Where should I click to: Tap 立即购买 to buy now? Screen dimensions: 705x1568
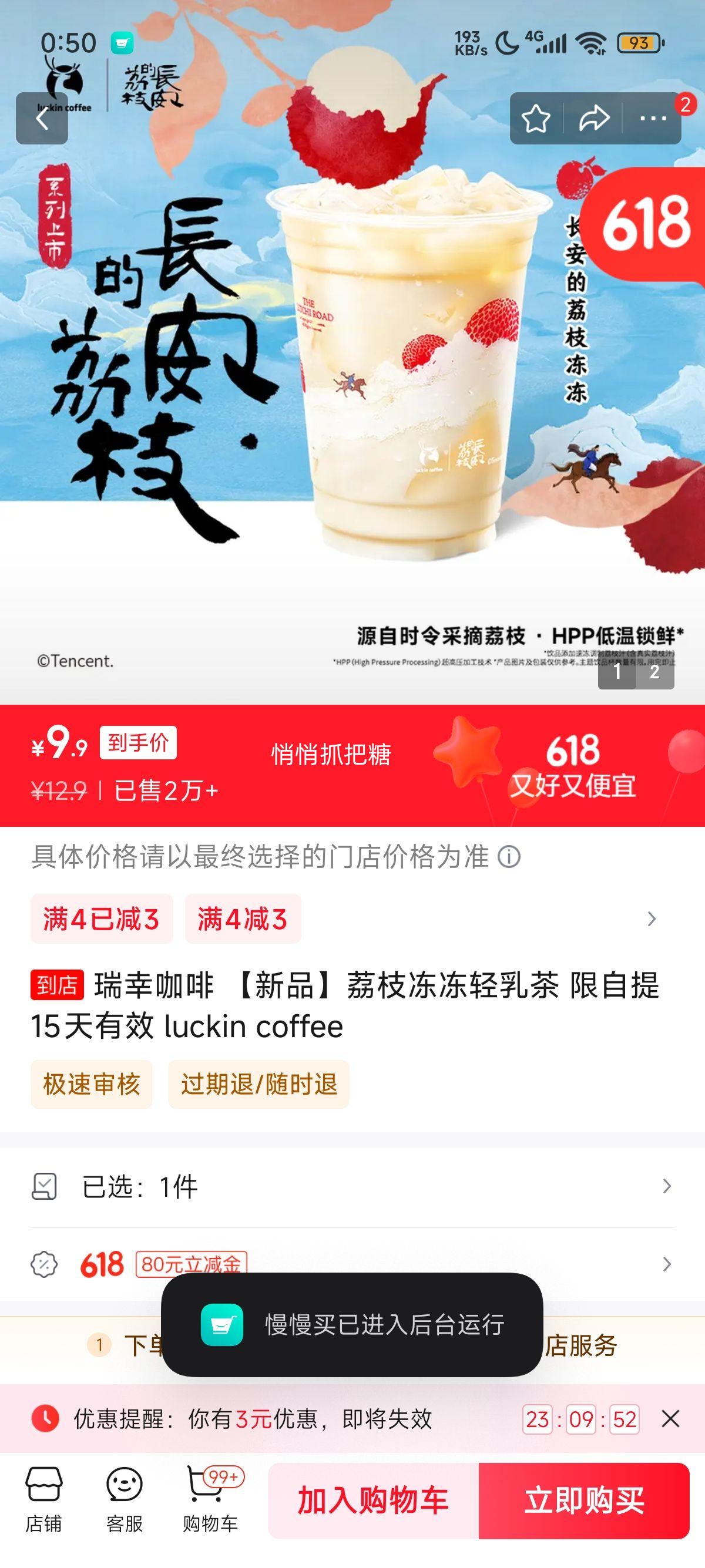[x=584, y=1500]
